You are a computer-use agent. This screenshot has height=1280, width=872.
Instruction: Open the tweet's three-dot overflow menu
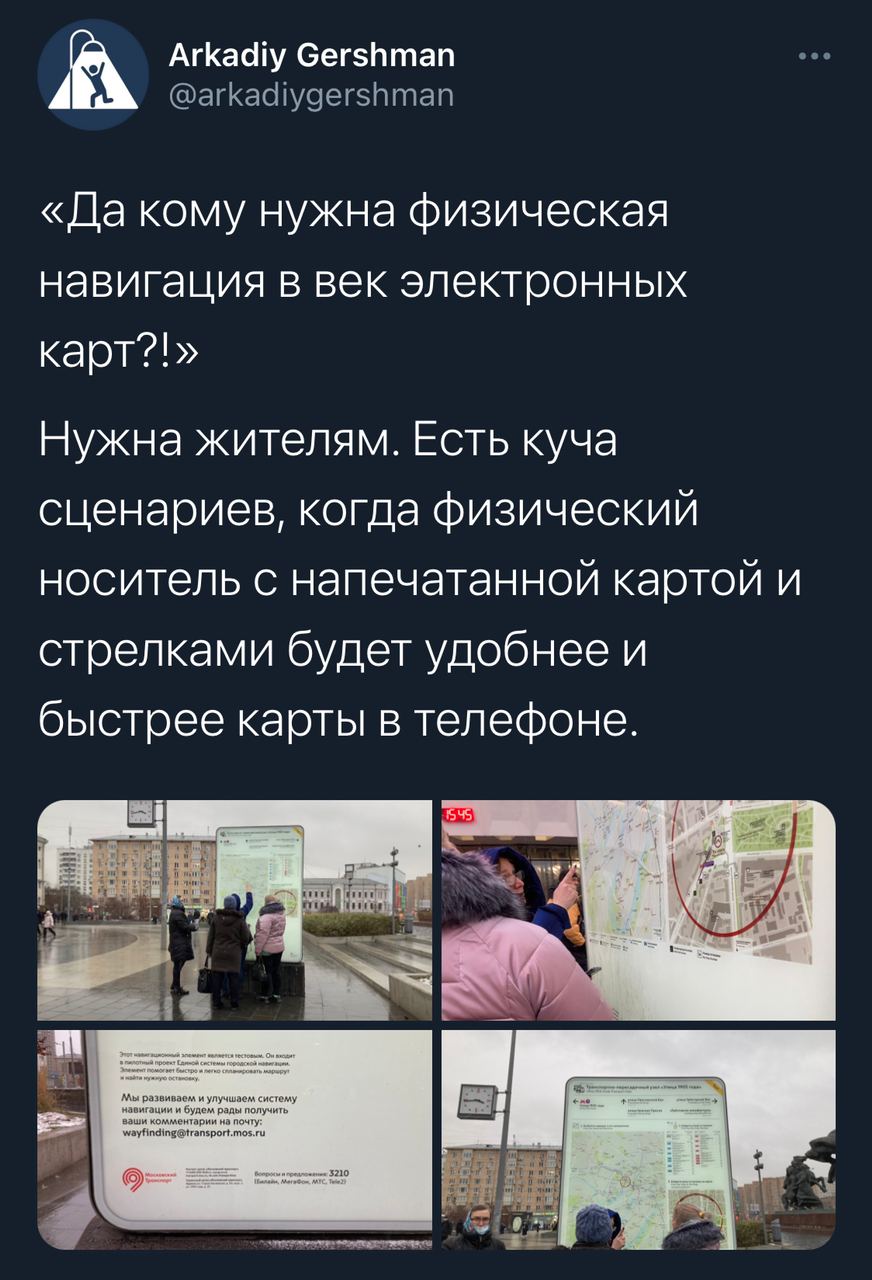click(x=814, y=56)
